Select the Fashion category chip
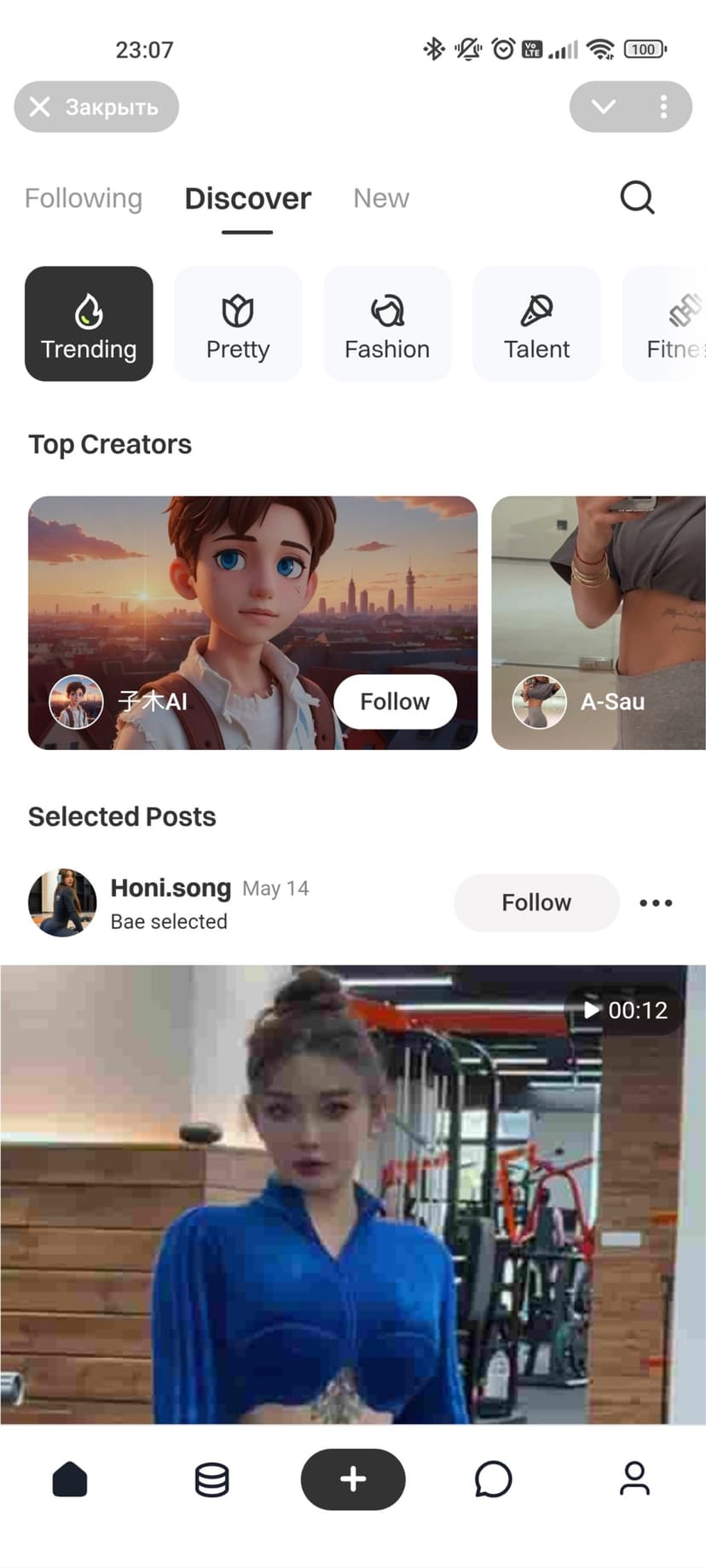706x1568 pixels. [x=387, y=324]
